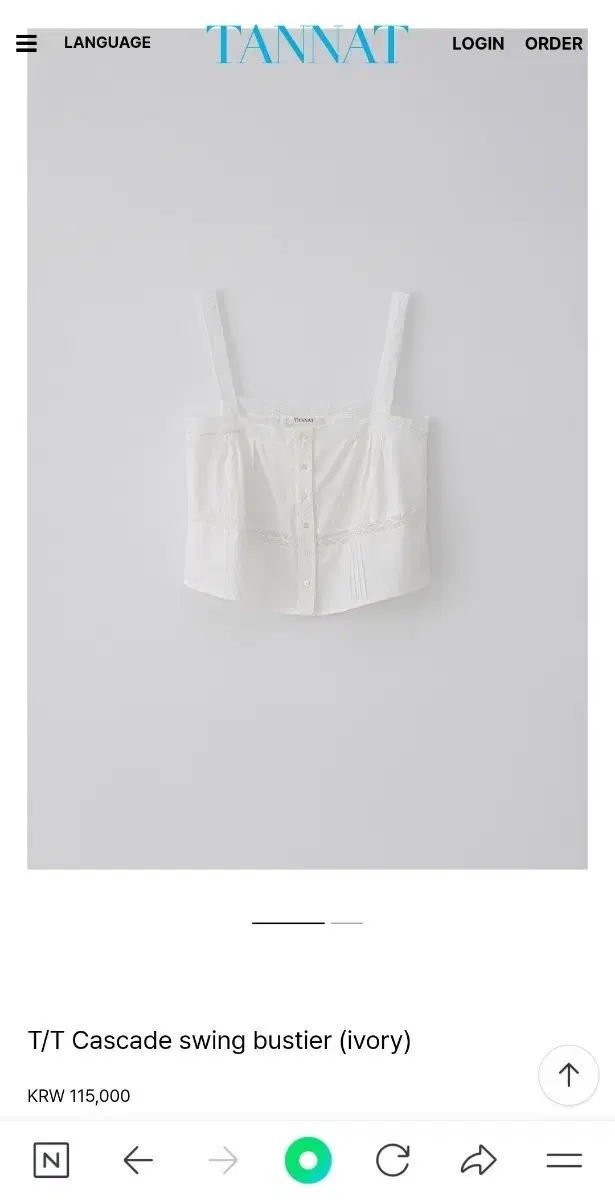Screen dimensions: 615x1200
Task: Go to the LOGIN page
Action: pyautogui.click(x=478, y=43)
